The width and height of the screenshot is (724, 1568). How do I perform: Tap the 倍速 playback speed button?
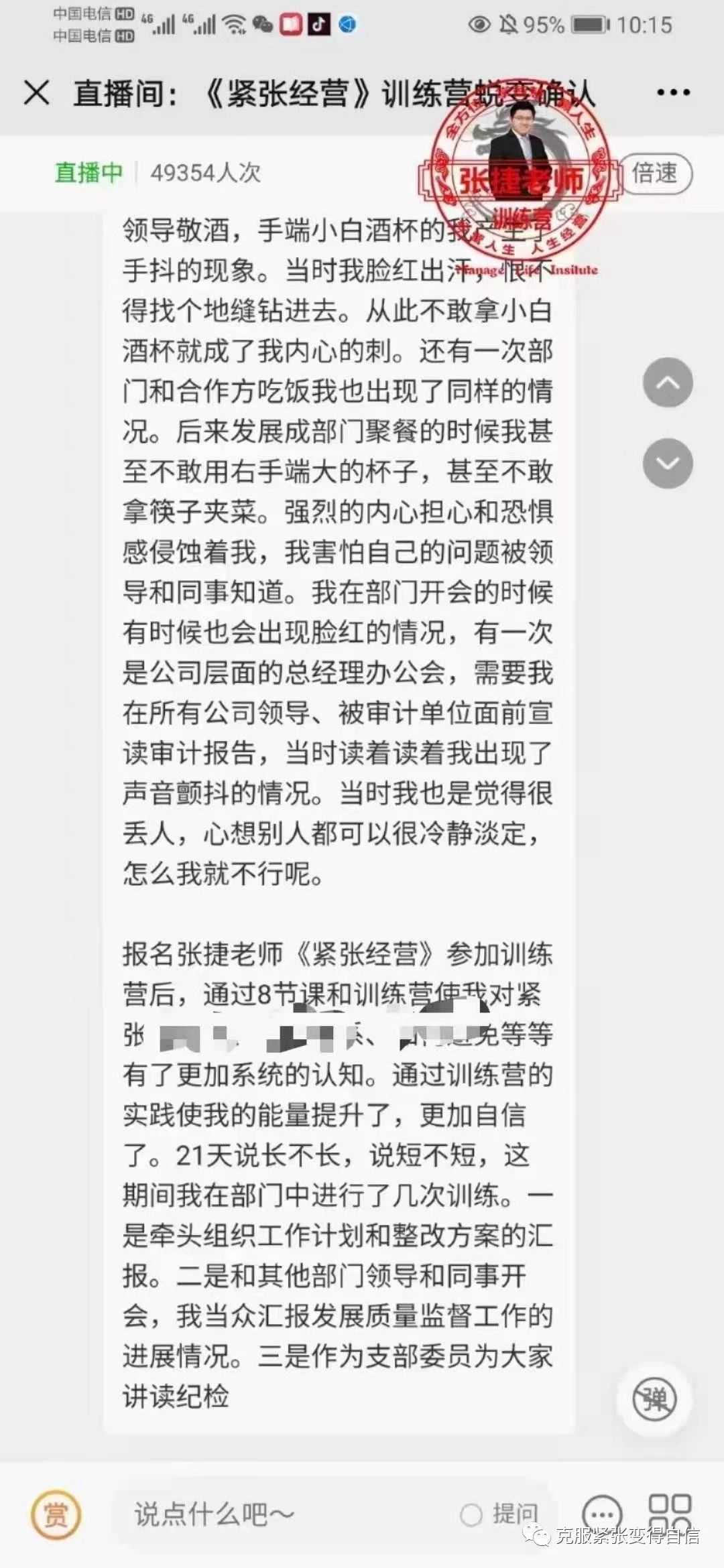[654, 174]
